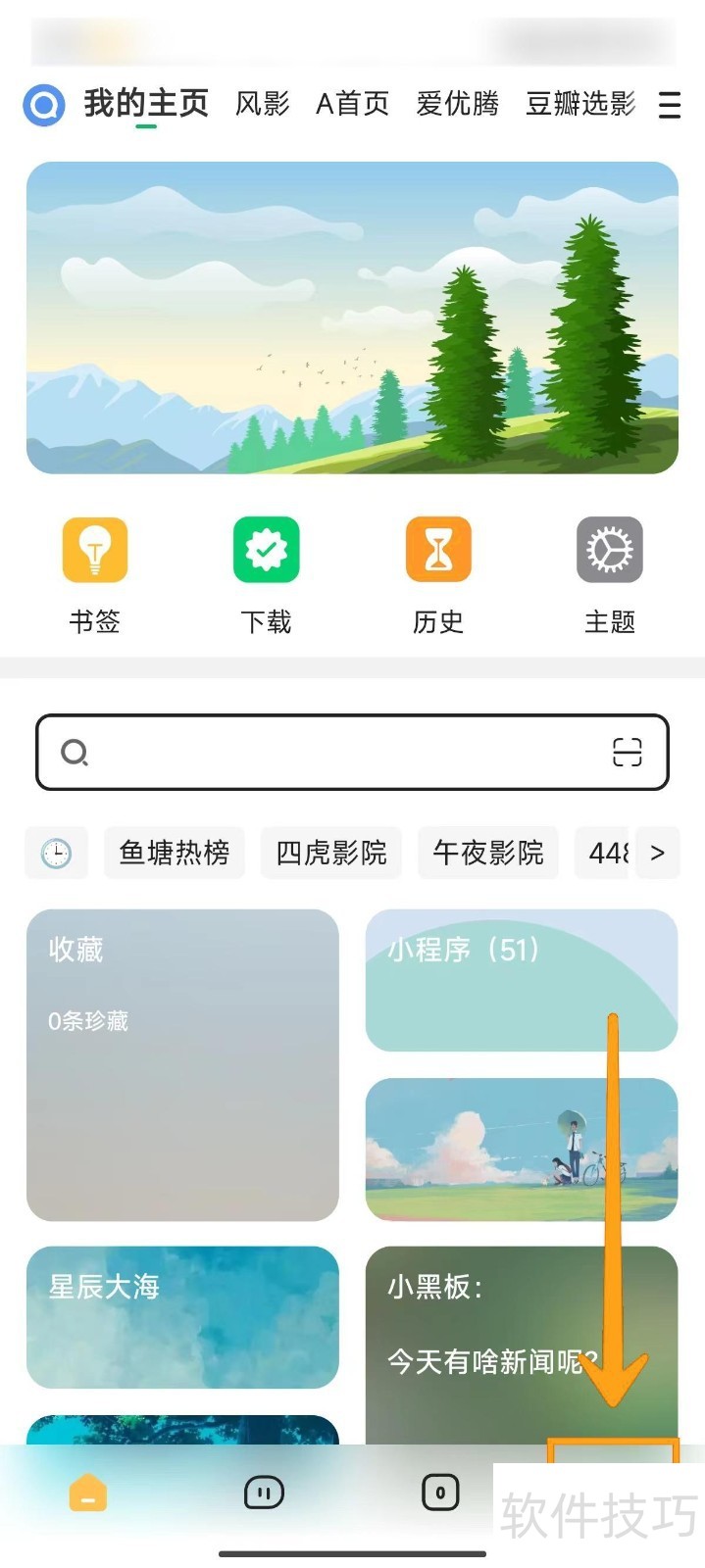
Task: Switch to the 爱优腾 tab
Action: click(457, 103)
